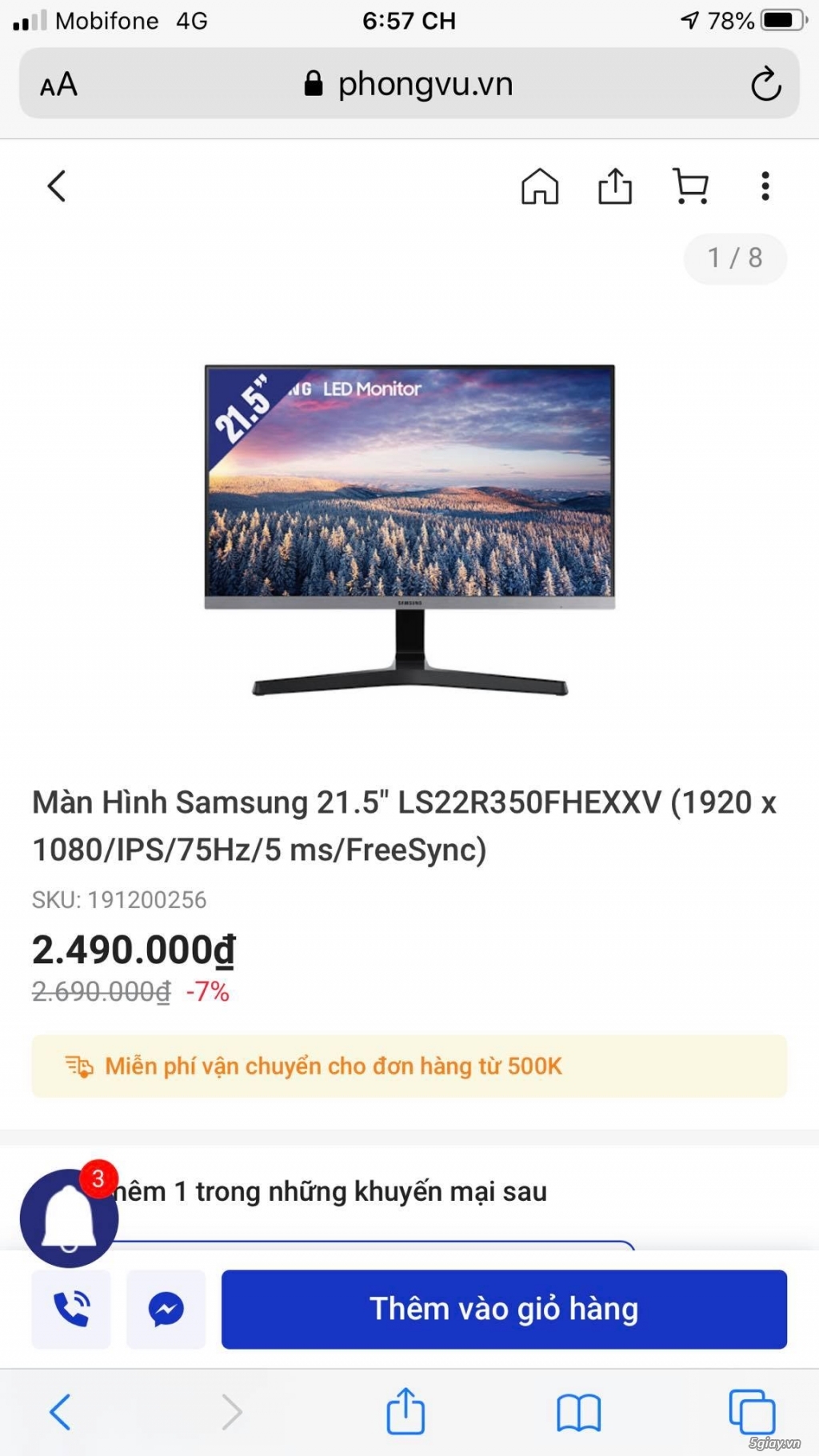The width and height of the screenshot is (819, 1456).
Task: Tap Thêm vào giỏ hàng button
Action: (x=503, y=1310)
